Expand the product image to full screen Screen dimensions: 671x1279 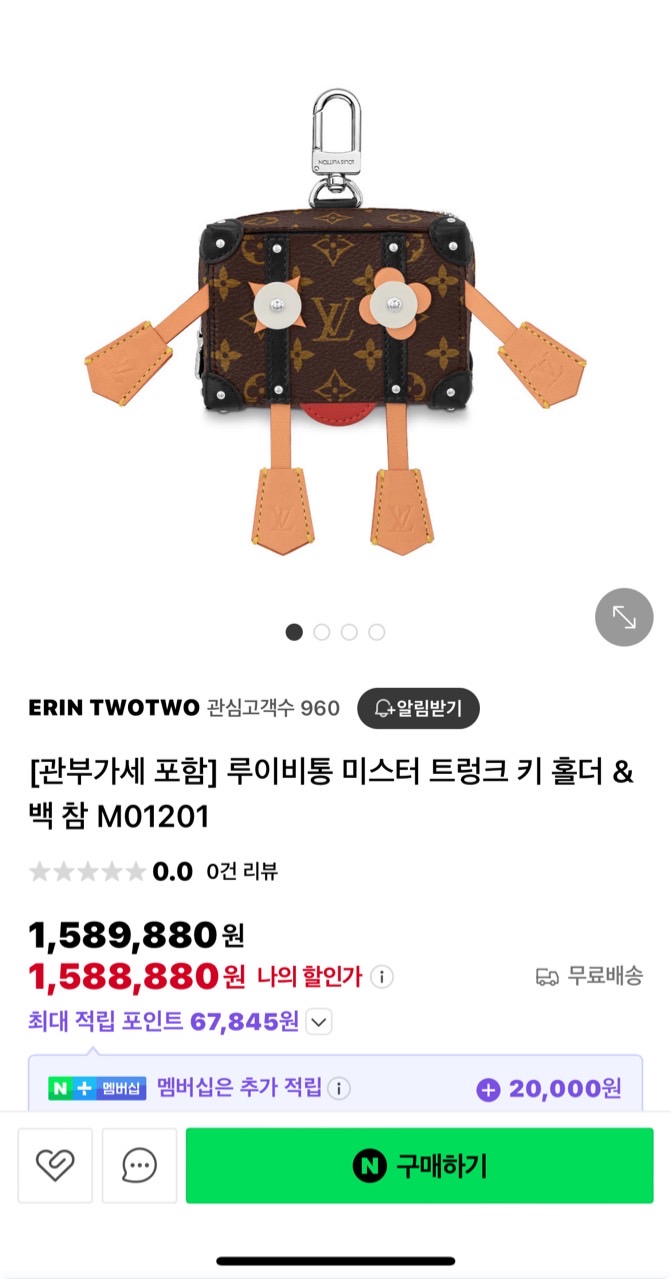point(624,618)
